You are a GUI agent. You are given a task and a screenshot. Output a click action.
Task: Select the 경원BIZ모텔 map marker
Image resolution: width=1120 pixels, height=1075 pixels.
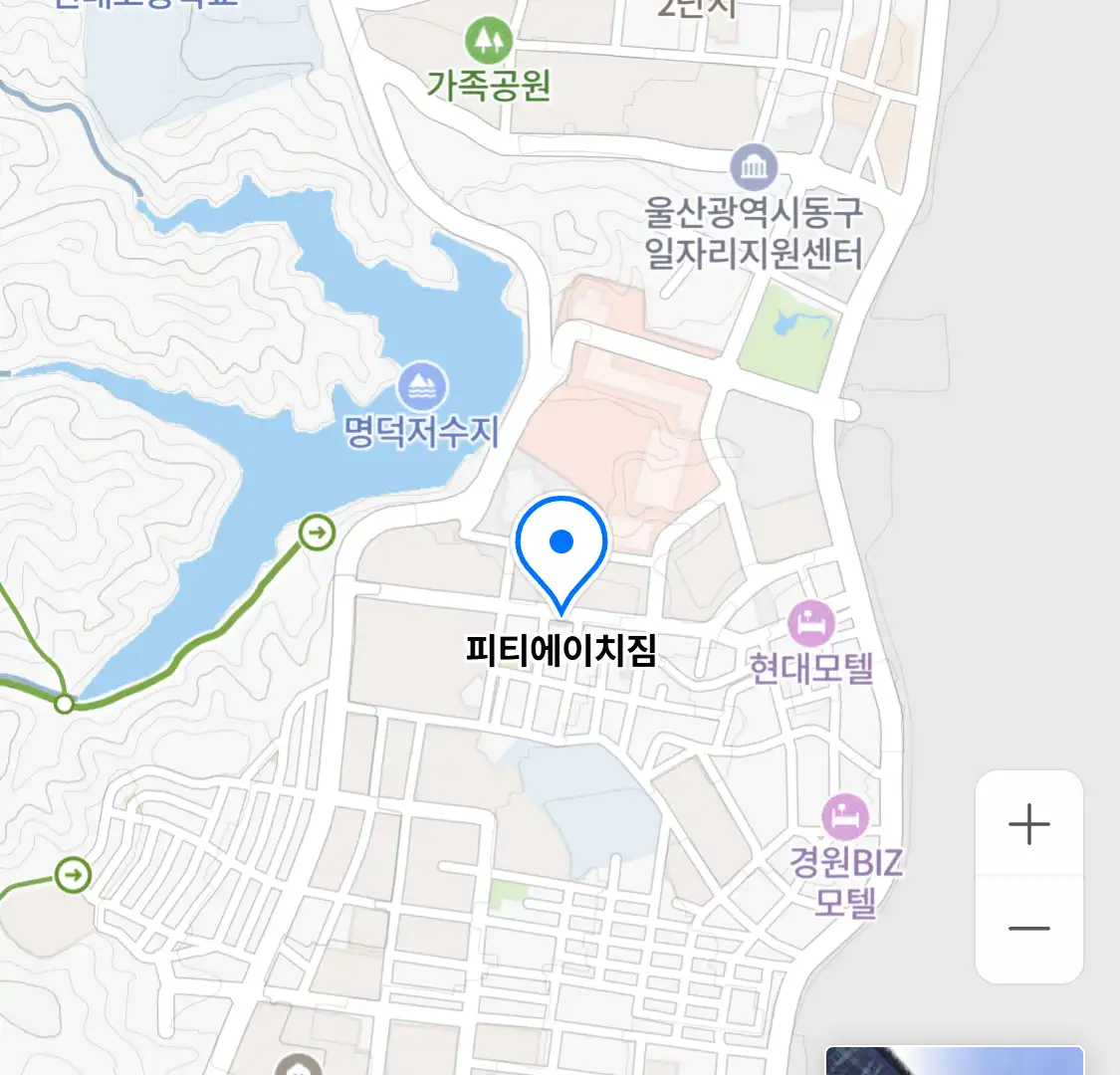click(x=844, y=817)
